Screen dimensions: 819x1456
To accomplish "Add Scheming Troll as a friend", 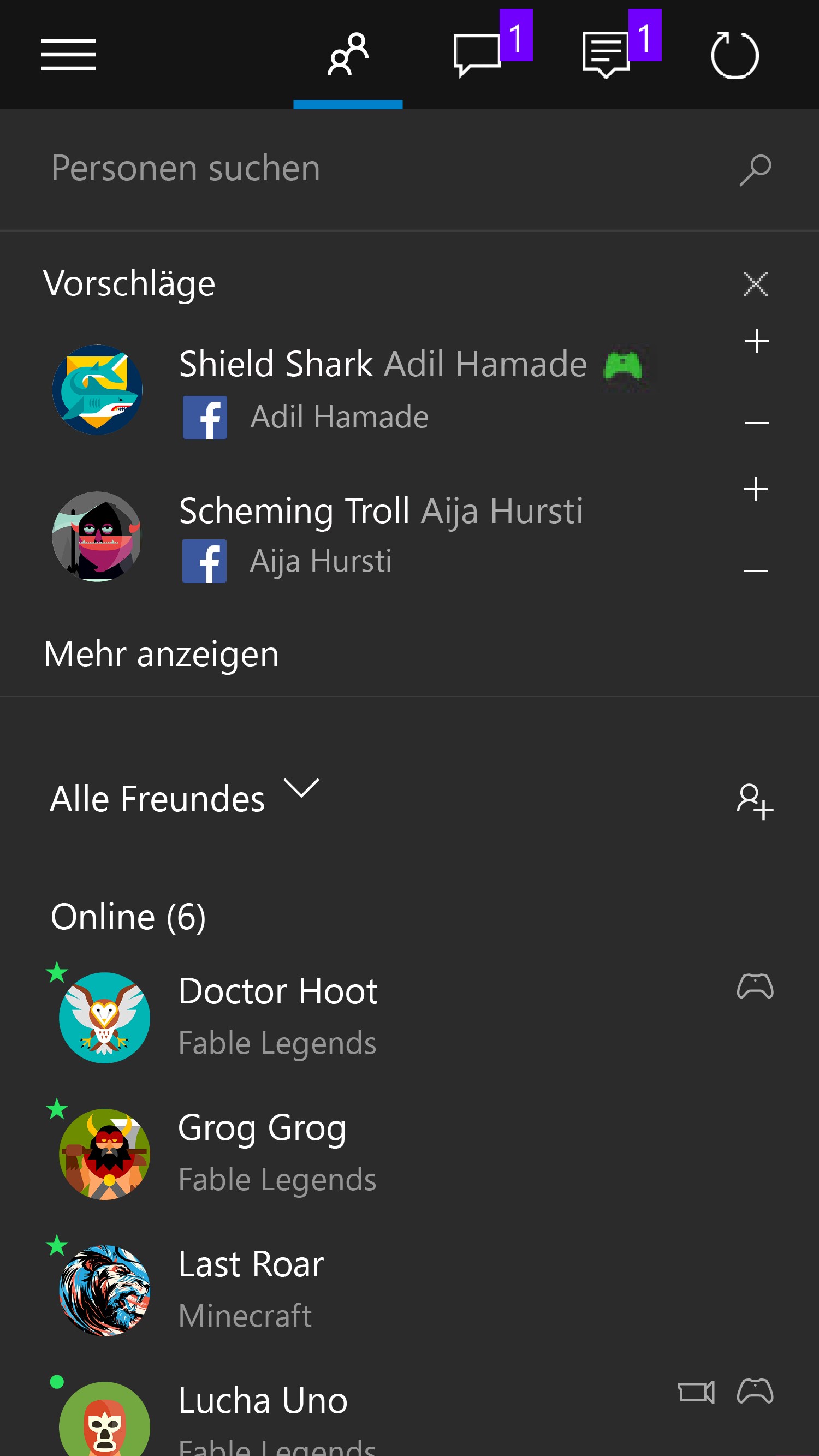I will [755, 490].
